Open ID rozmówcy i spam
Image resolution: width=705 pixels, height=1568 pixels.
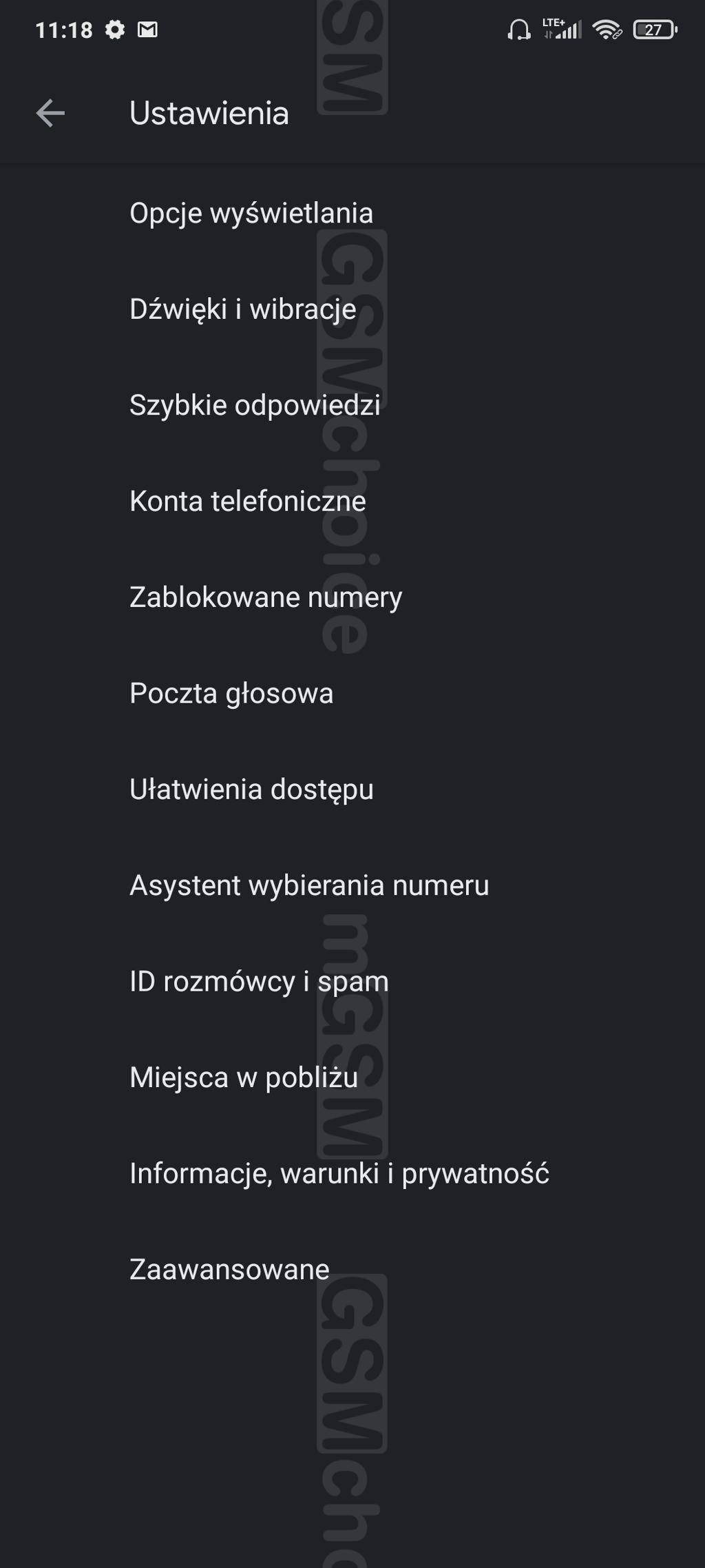coord(352,981)
